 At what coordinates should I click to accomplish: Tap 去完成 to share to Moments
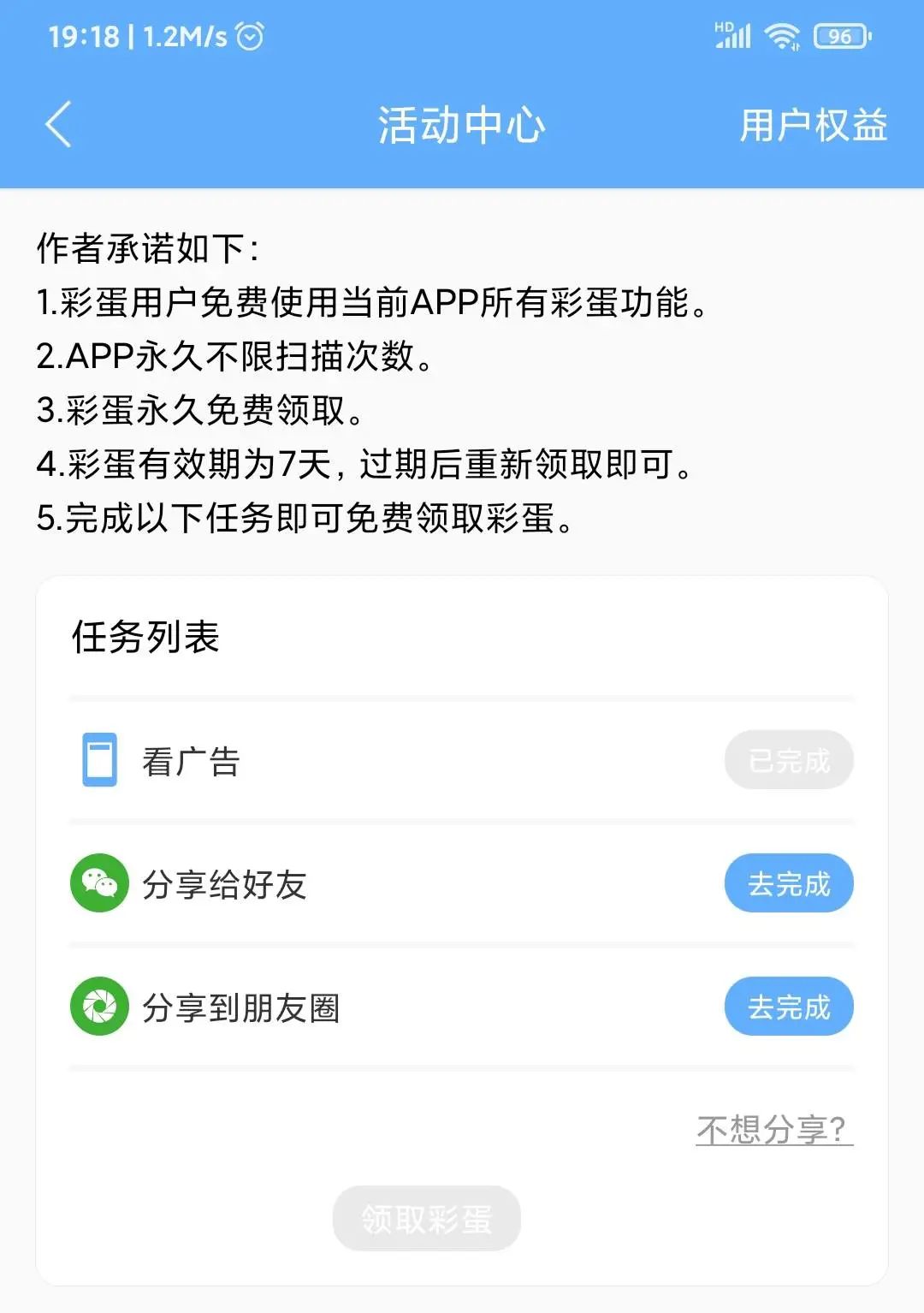point(788,1007)
